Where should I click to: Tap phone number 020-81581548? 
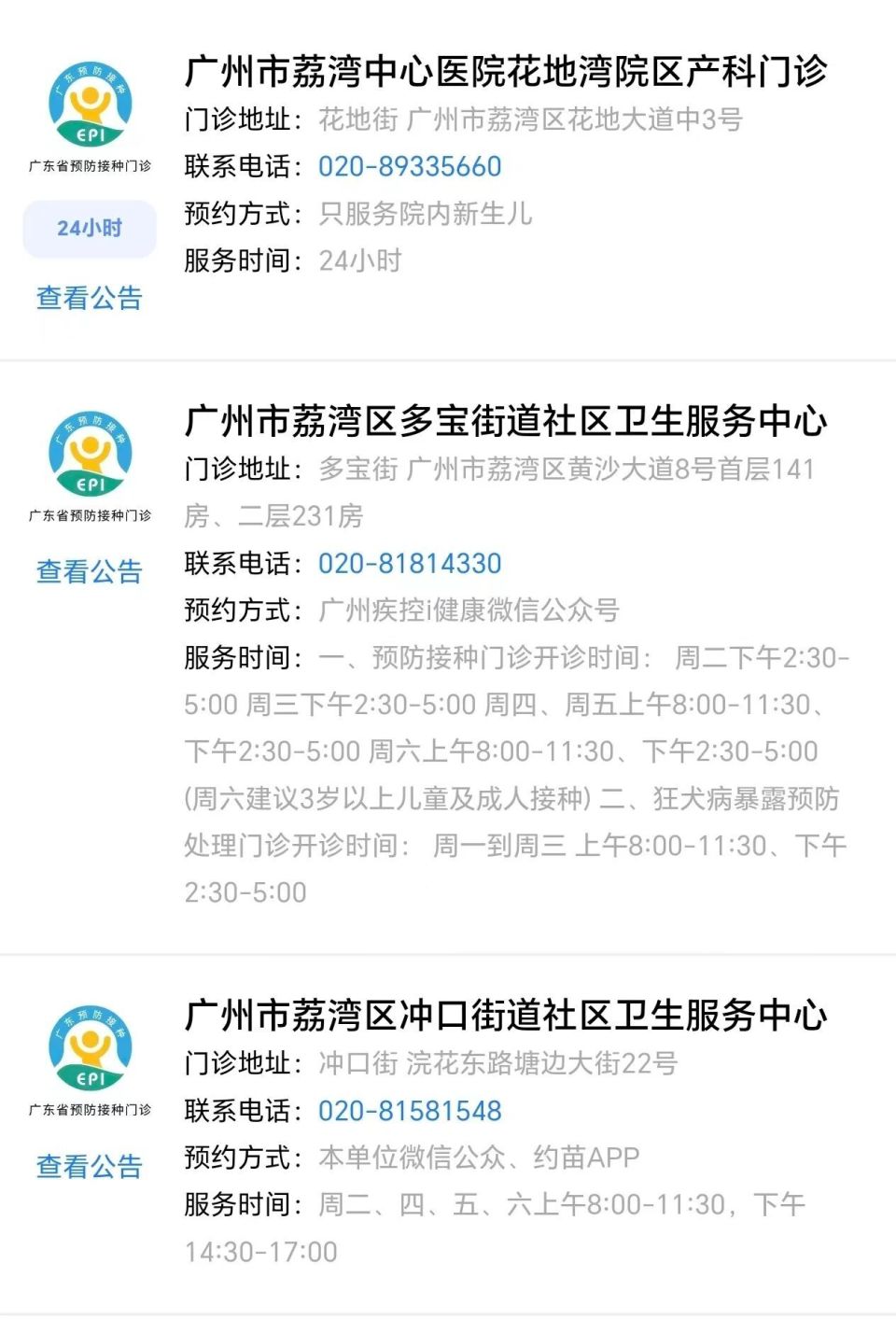click(x=409, y=1110)
